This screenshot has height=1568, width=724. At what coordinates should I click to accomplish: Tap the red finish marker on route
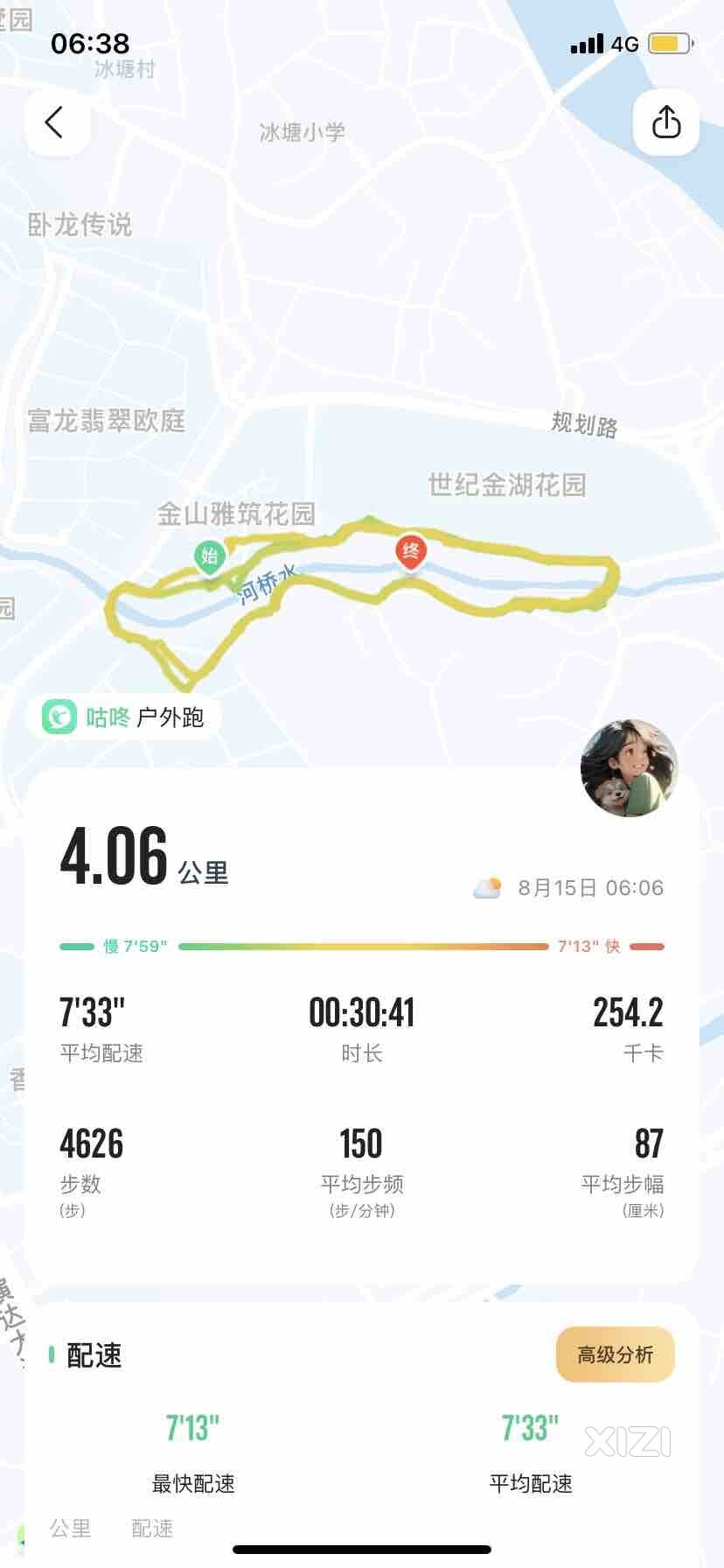click(x=411, y=552)
